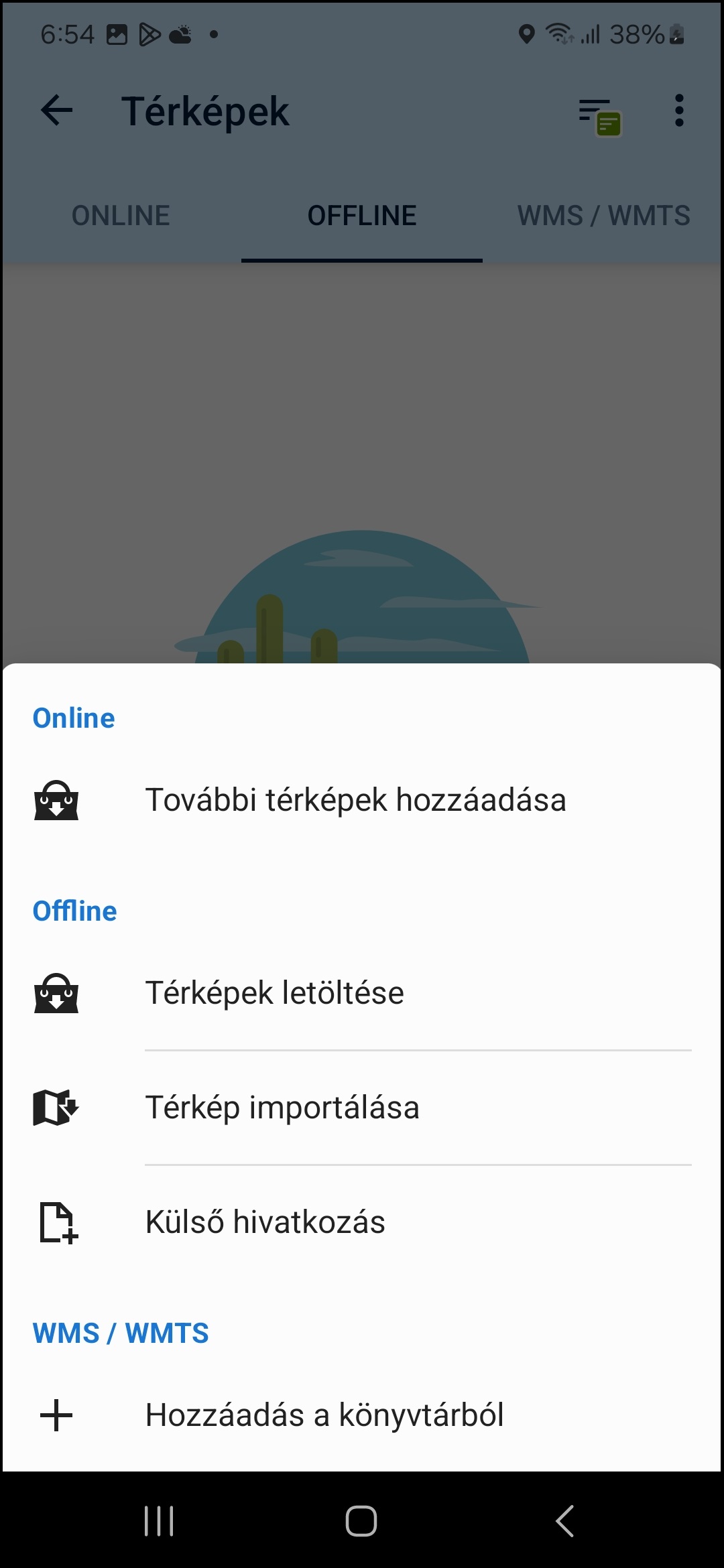
Task: Tap Külső hivatkozás entry
Action: pyautogui.click(x=362, y=1222)
